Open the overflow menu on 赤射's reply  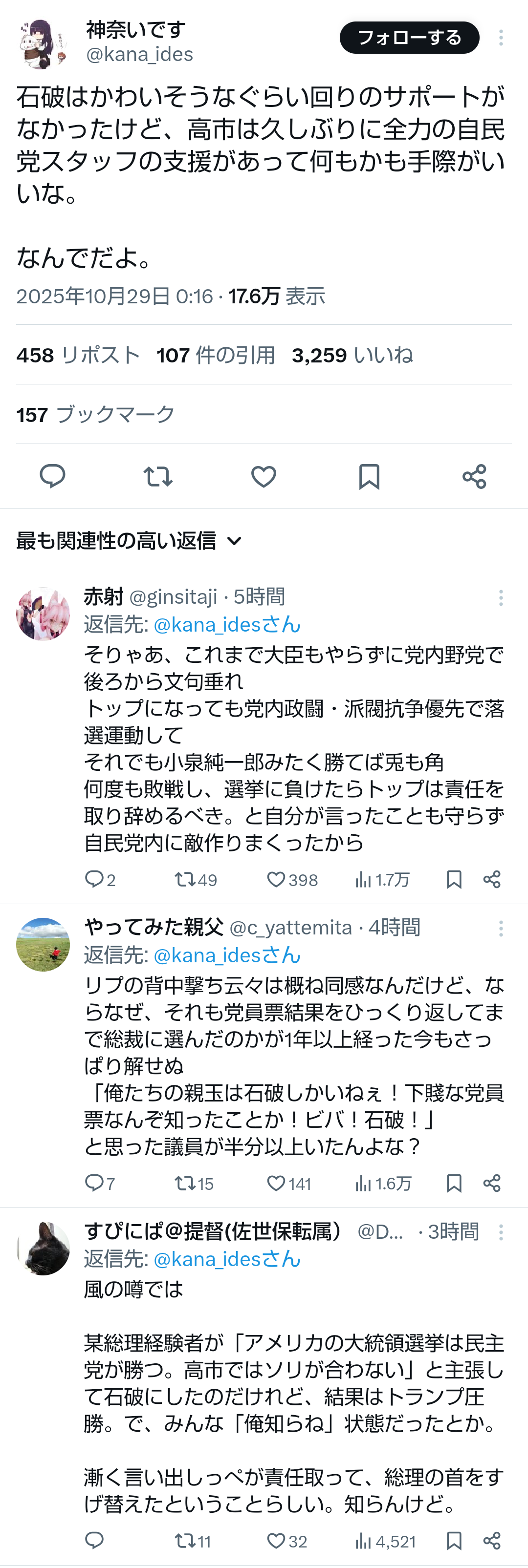coord(501,597)
